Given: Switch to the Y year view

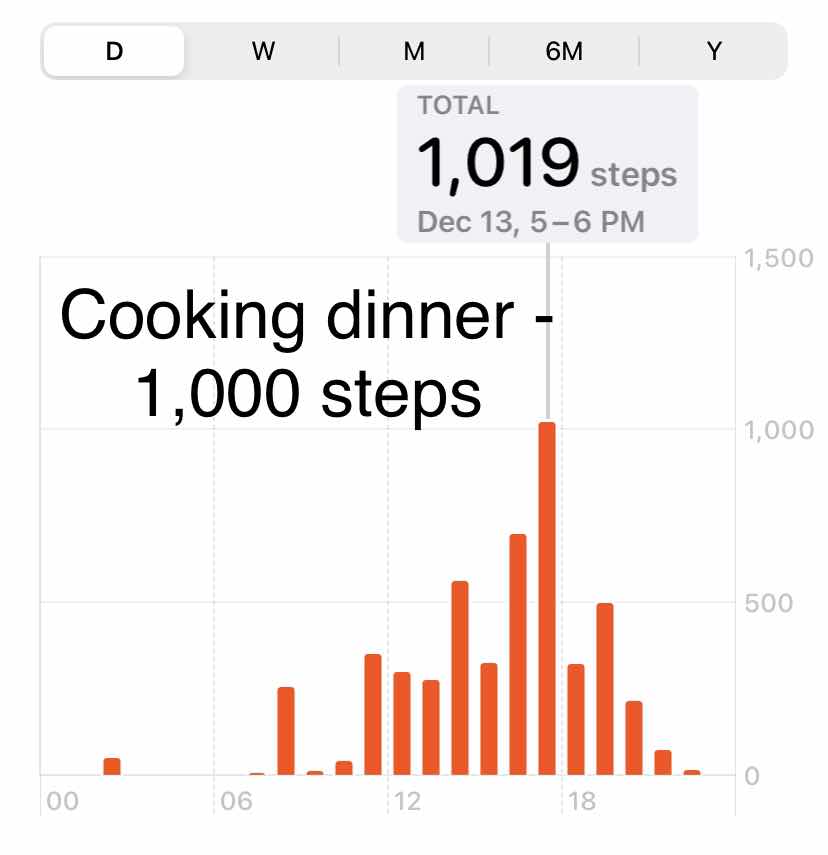Looking at the screenshot, I should [713, 51].
